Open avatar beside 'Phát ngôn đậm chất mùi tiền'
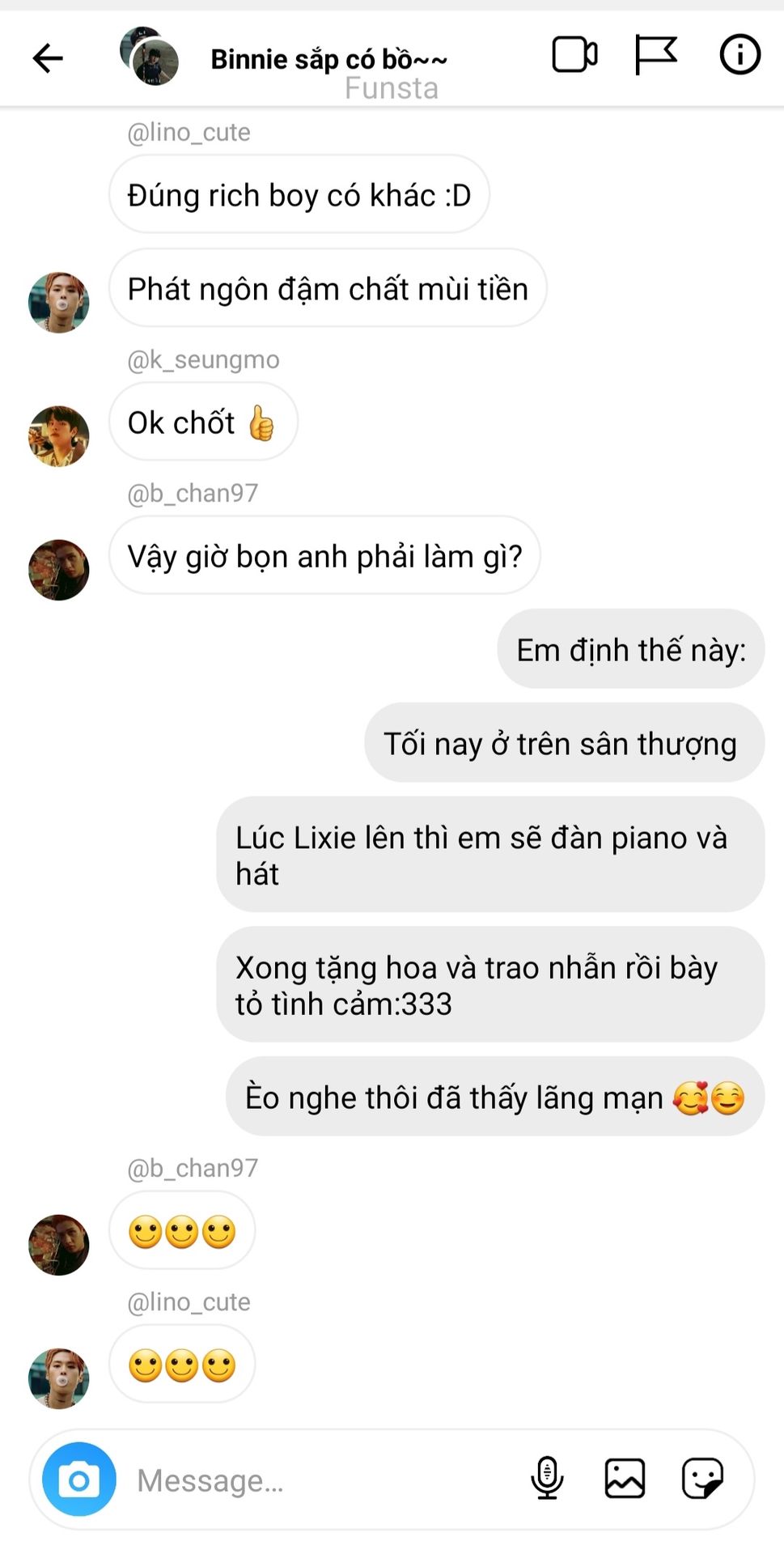Screen dimensions: 784x1554 pos(59,303)
